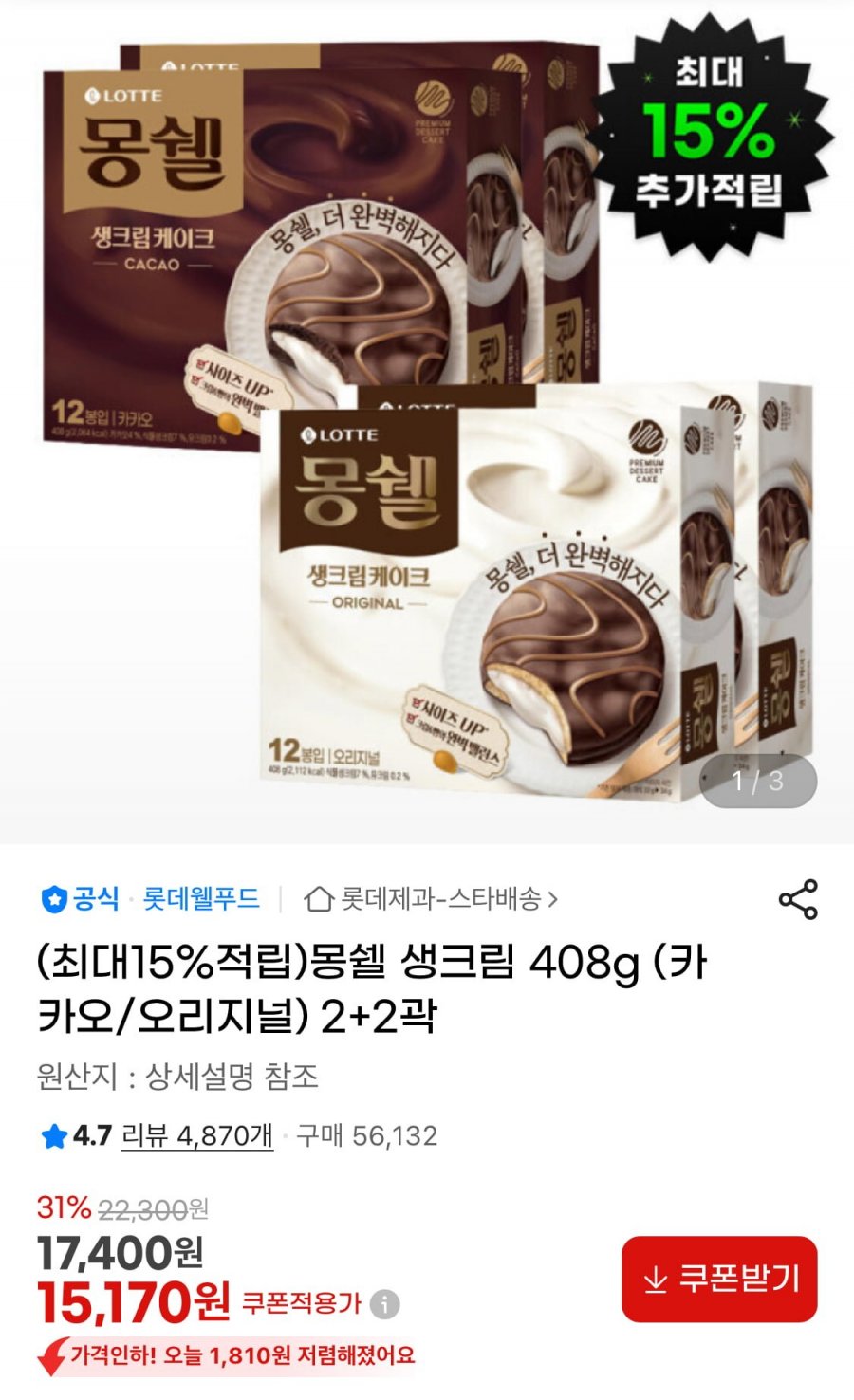
Task: Open the 롯데웰푸드 brand link
Action: tap(201, 898)
